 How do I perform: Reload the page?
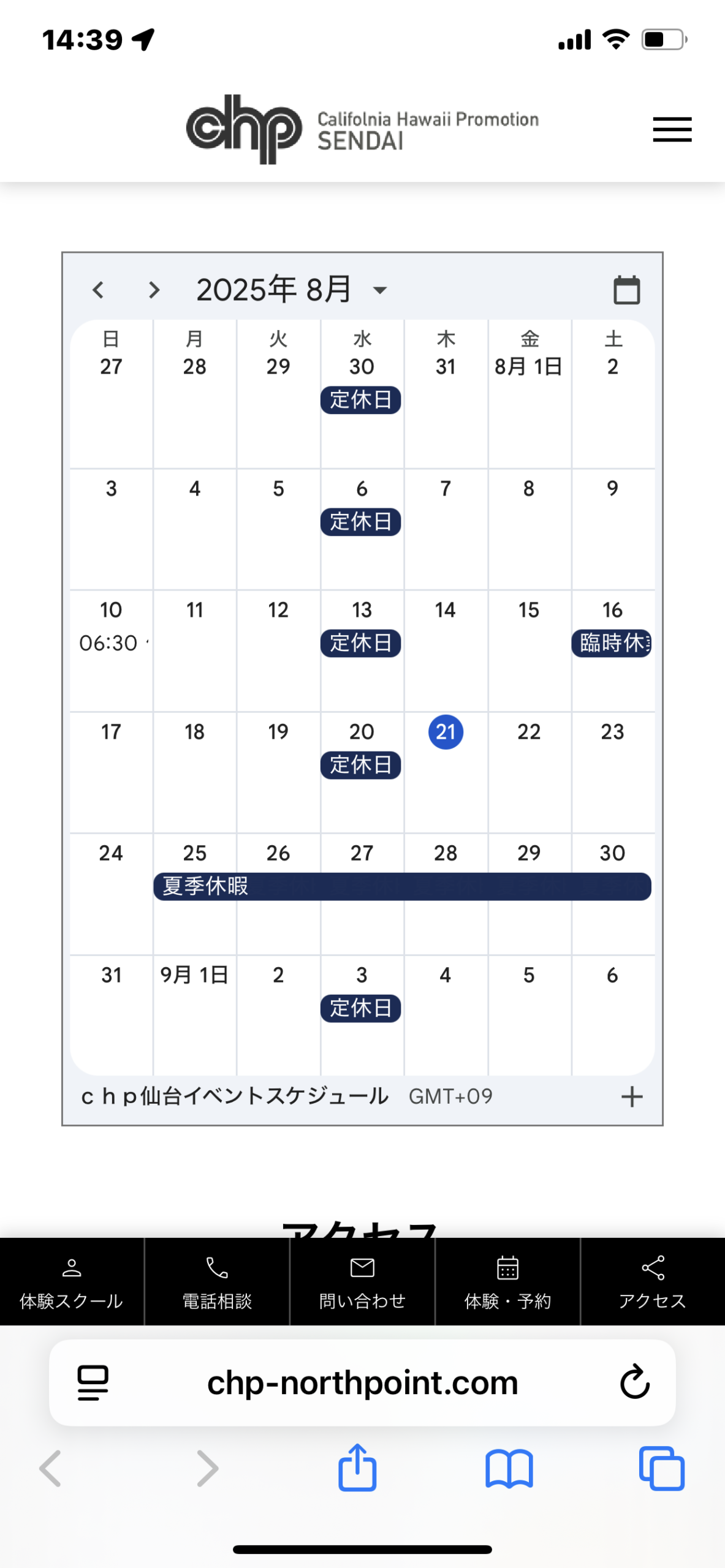click(x=634, y=1382)
